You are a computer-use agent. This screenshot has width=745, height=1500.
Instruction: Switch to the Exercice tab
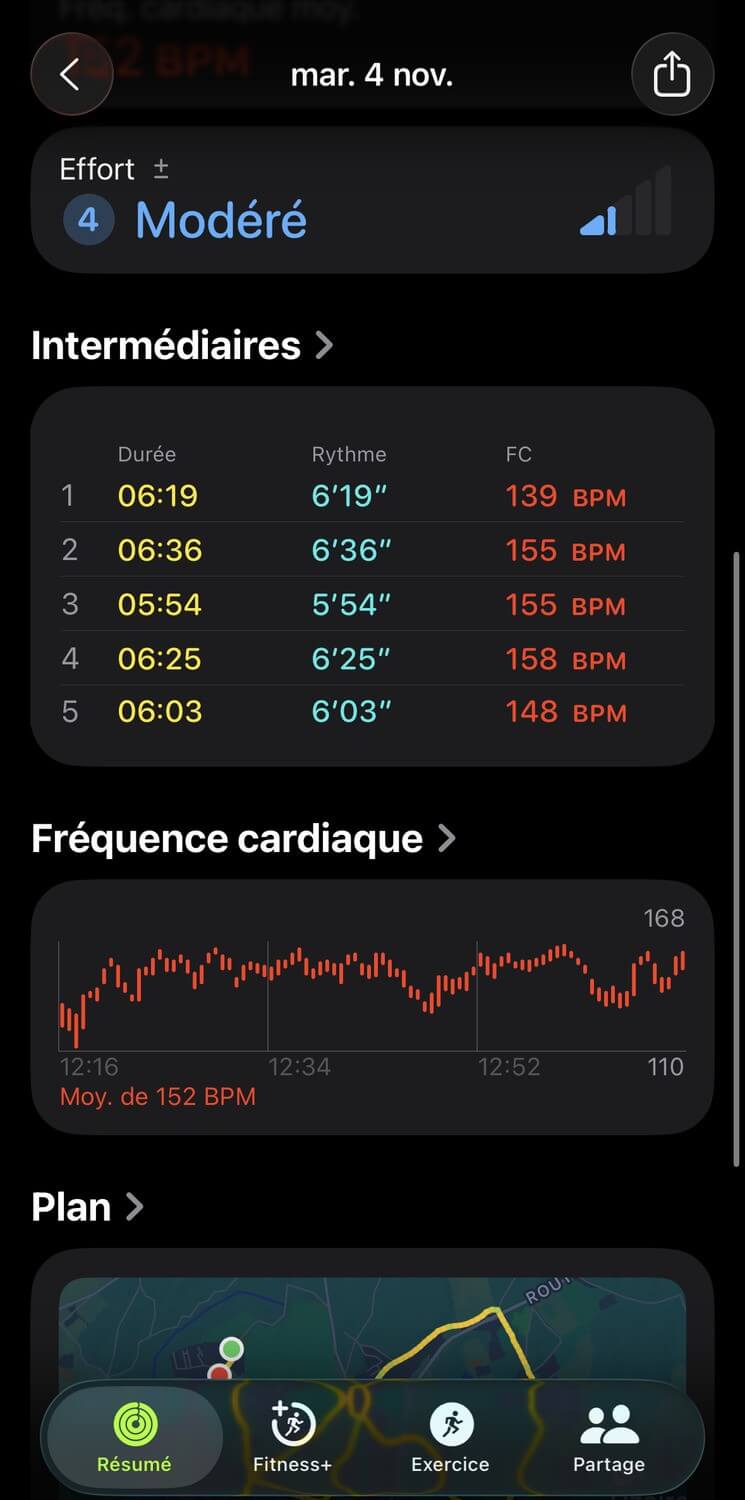coord(450,1438)
